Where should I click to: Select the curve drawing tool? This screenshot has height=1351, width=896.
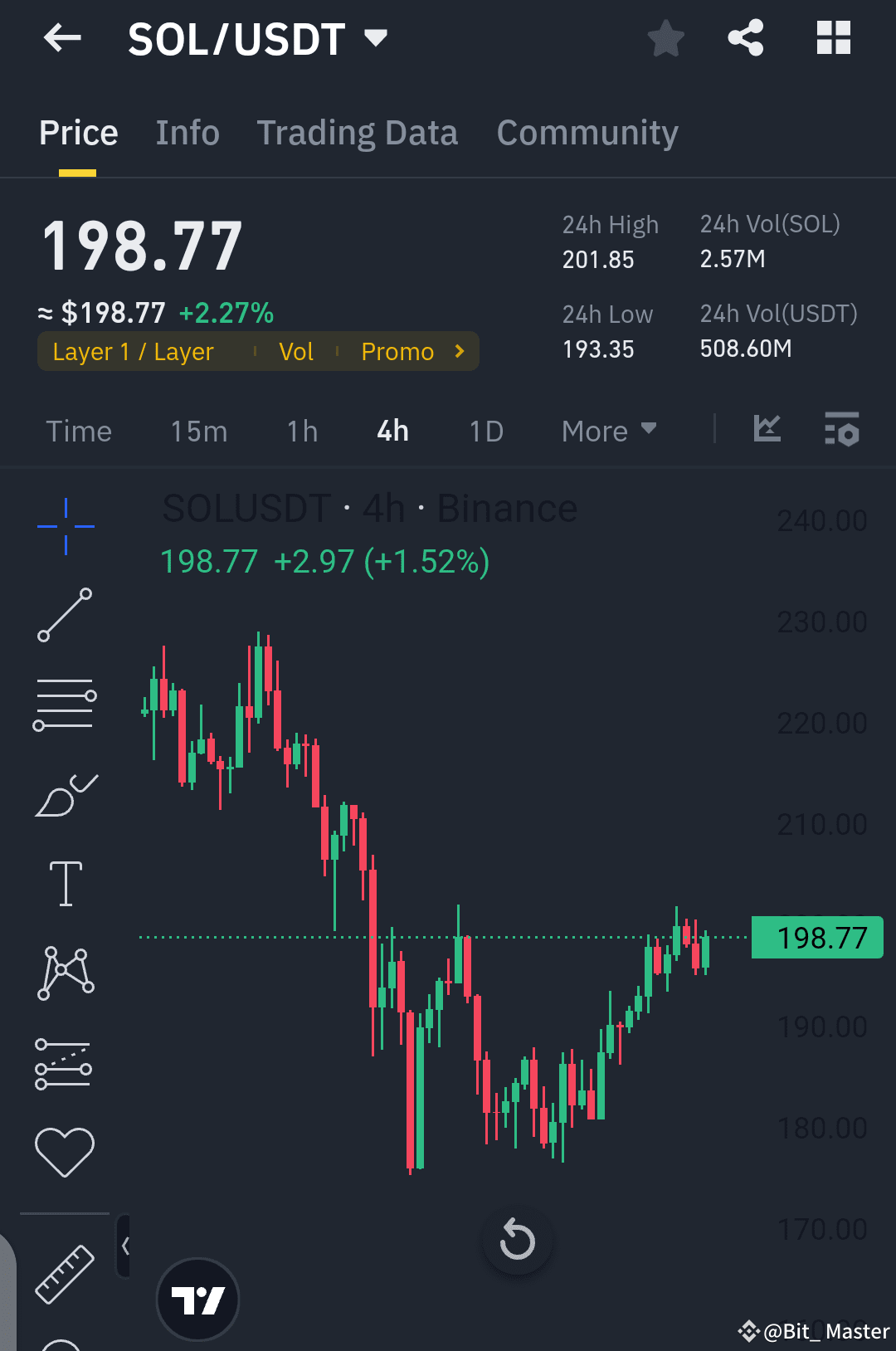66,793
